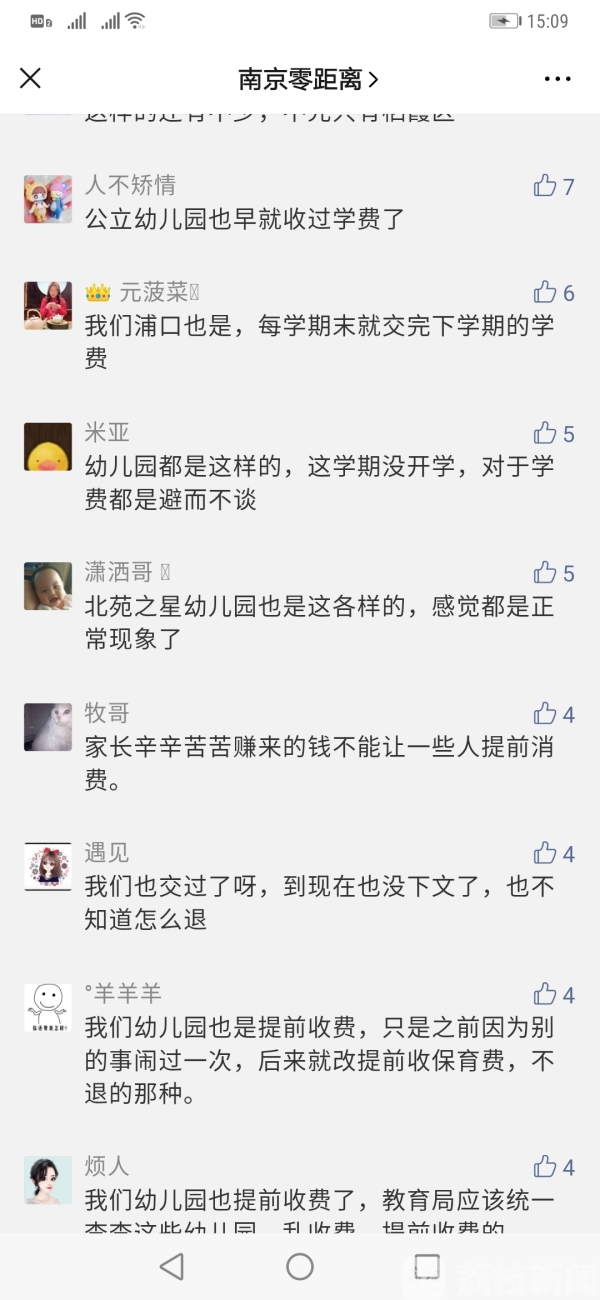The width and height of the screenshot is (600, 1300).
Task: Like 元菠菜's comment about 浦口
Action: pos(546,292)
